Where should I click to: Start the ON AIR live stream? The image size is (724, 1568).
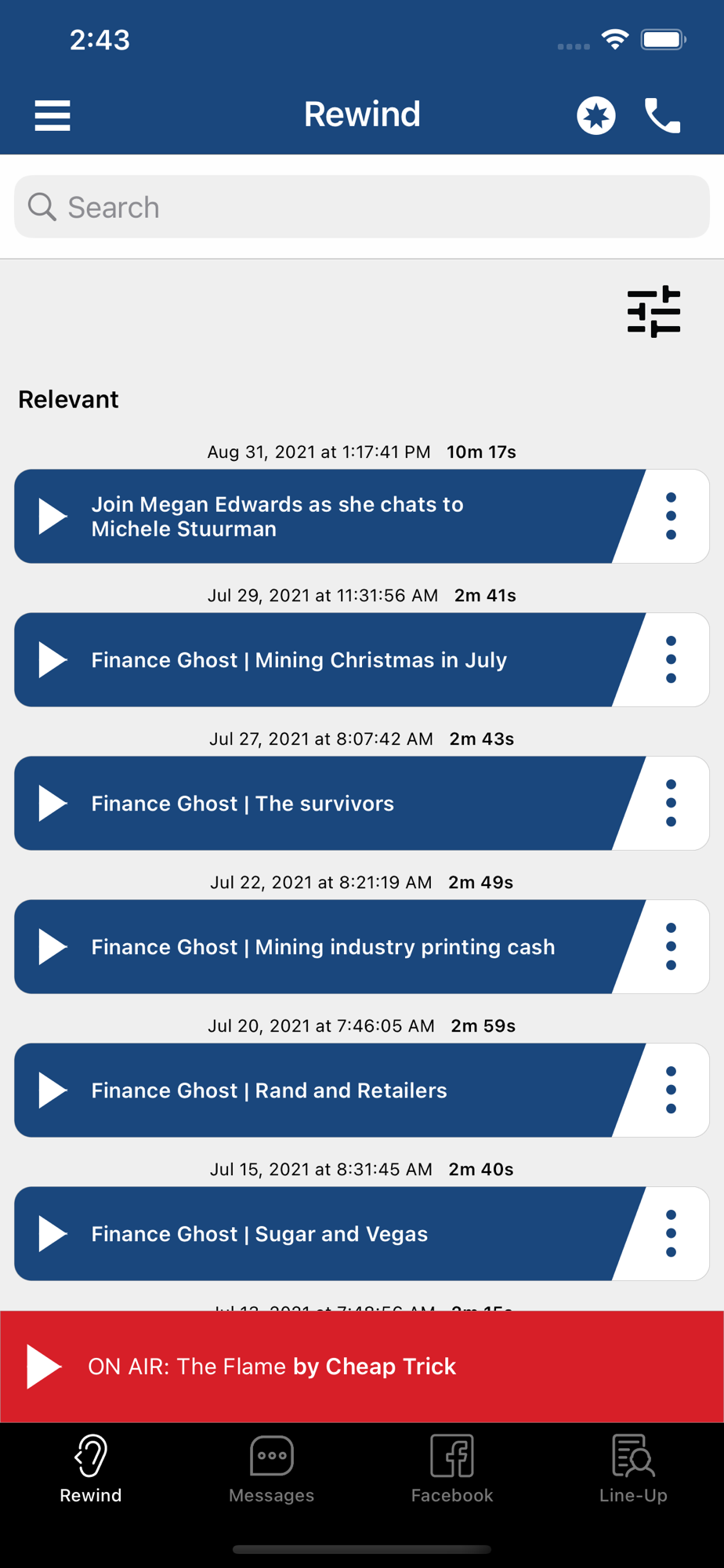coord(44,1367)
